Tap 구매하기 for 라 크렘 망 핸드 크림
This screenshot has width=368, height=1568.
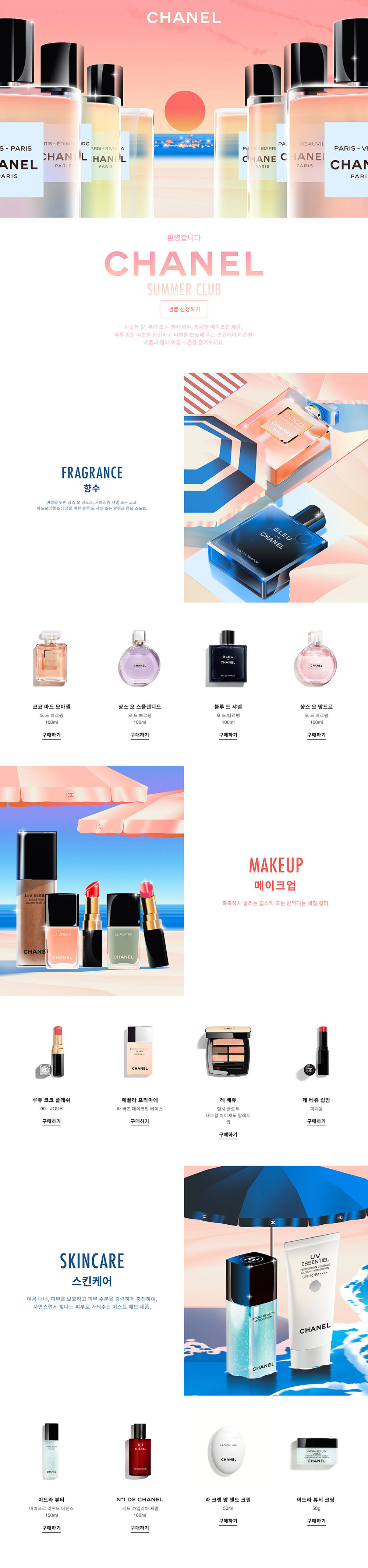(x=228, y=1520)
